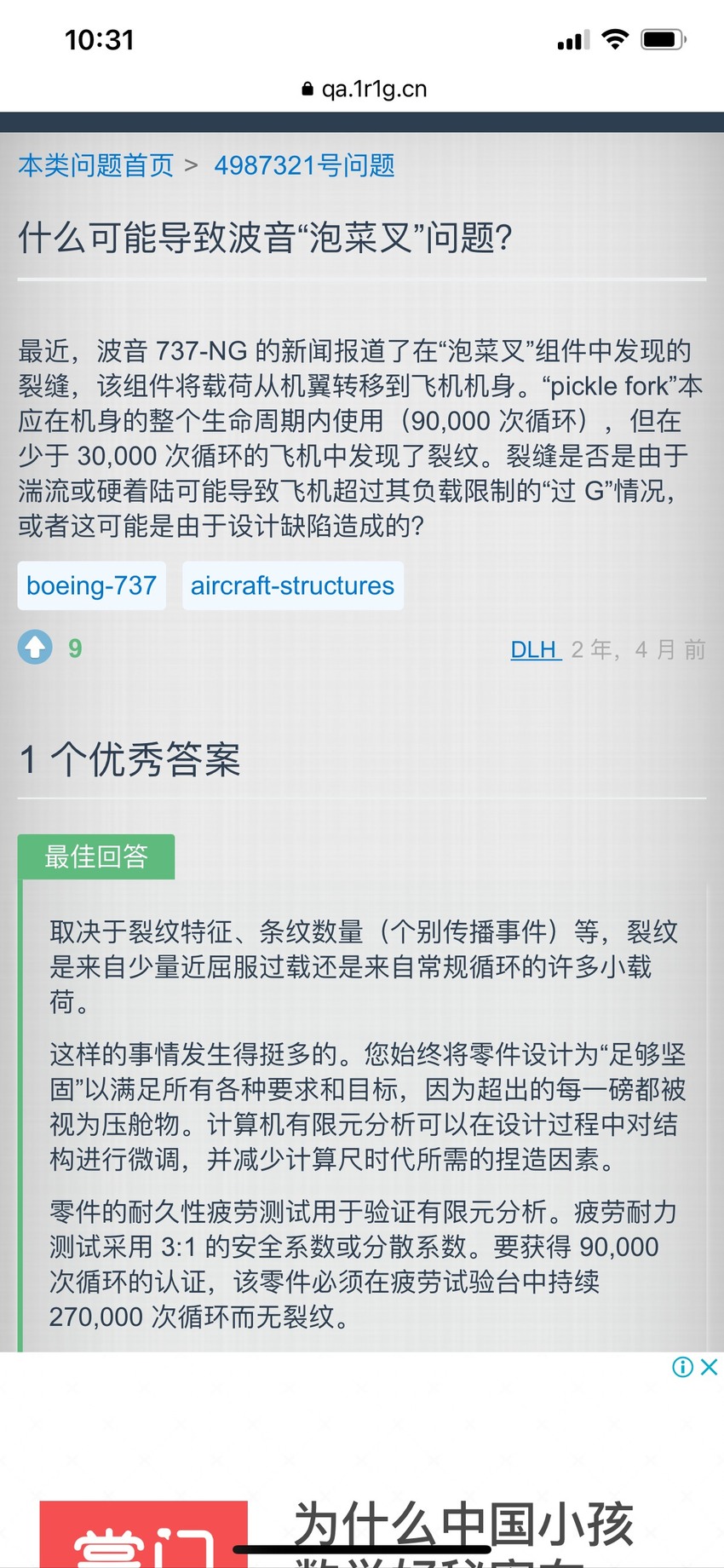Close the ad banner with the X

(709, 1368)
